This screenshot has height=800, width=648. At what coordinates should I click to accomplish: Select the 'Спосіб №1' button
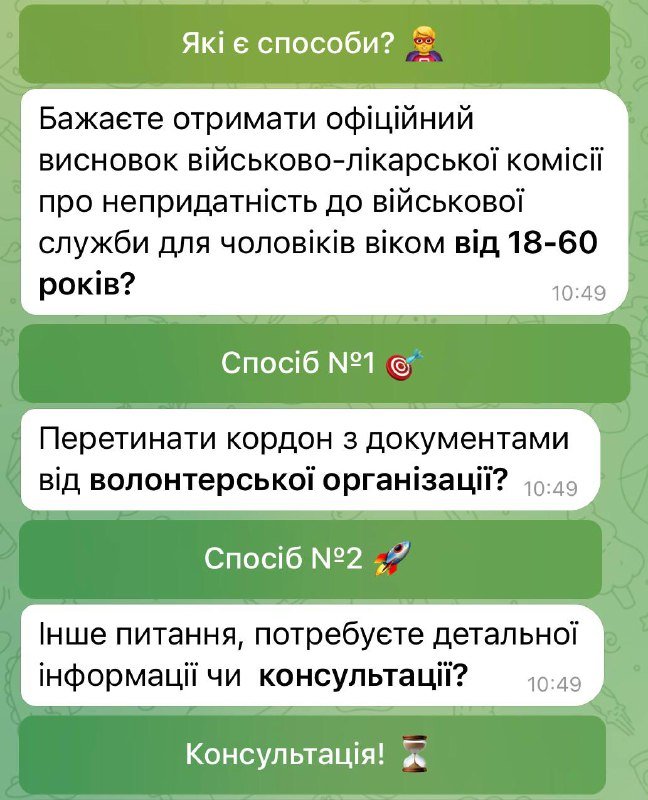click(325, 365)
